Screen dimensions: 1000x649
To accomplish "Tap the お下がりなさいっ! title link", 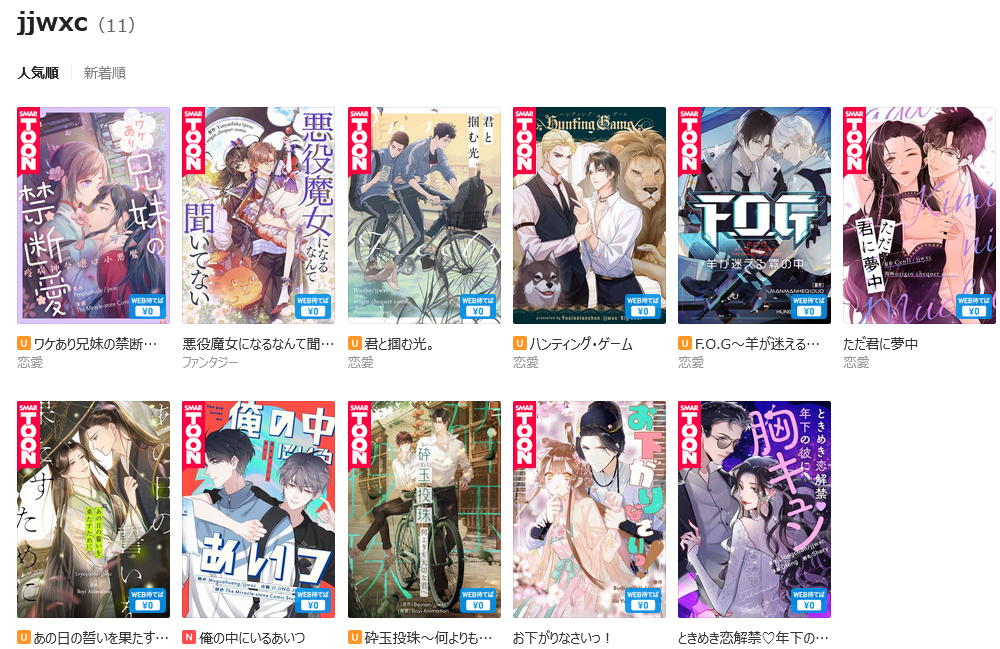I will click(561, 637).
